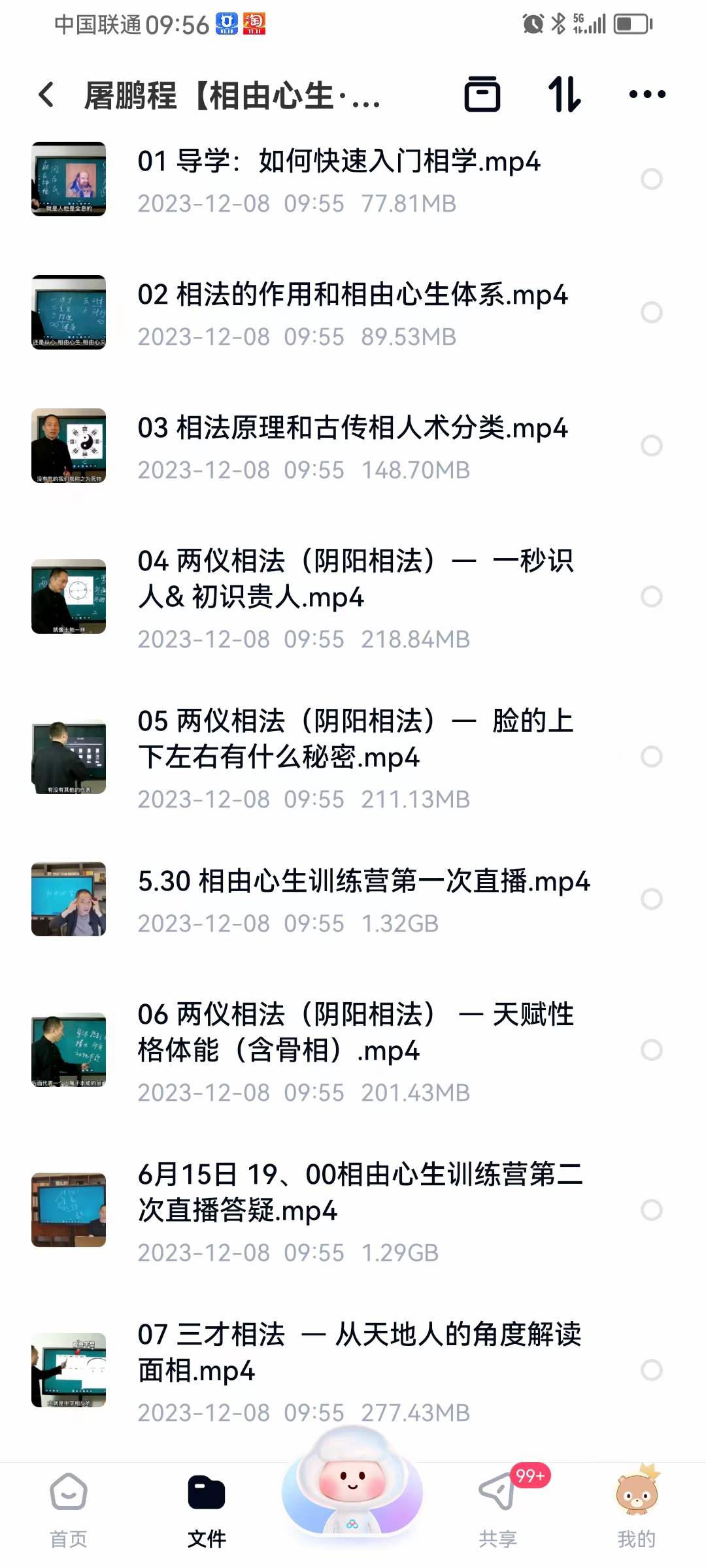Go back from the 屠鹏程 folder
Screen dimensions: 706x1568
pos(46,95)
